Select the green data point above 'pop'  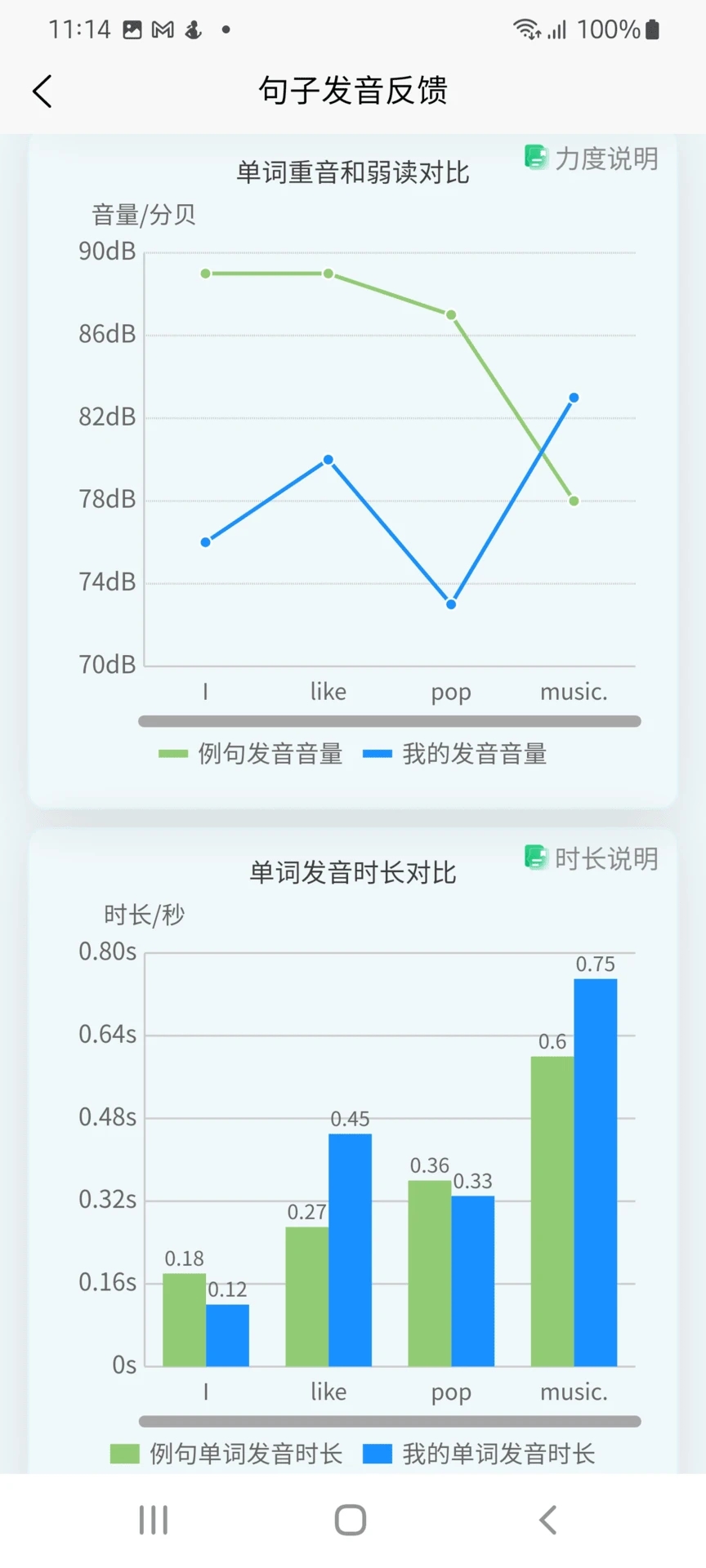tap(450, 314)
